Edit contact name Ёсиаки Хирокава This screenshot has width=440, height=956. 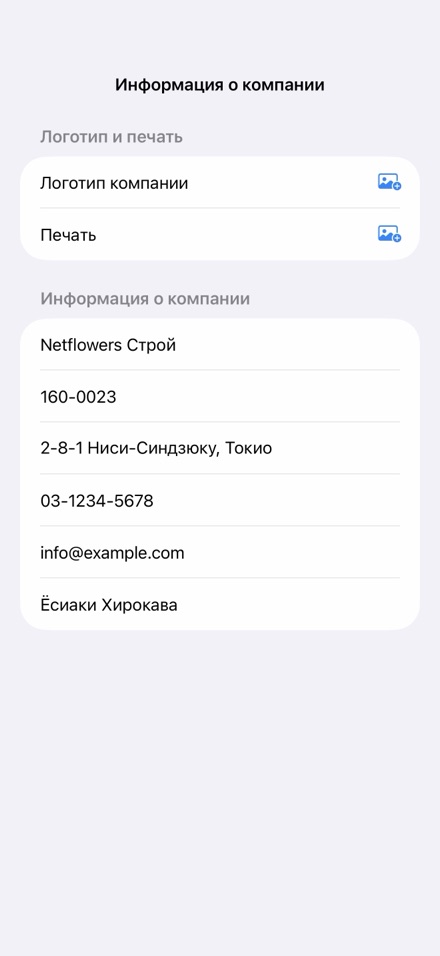point(220,604)
